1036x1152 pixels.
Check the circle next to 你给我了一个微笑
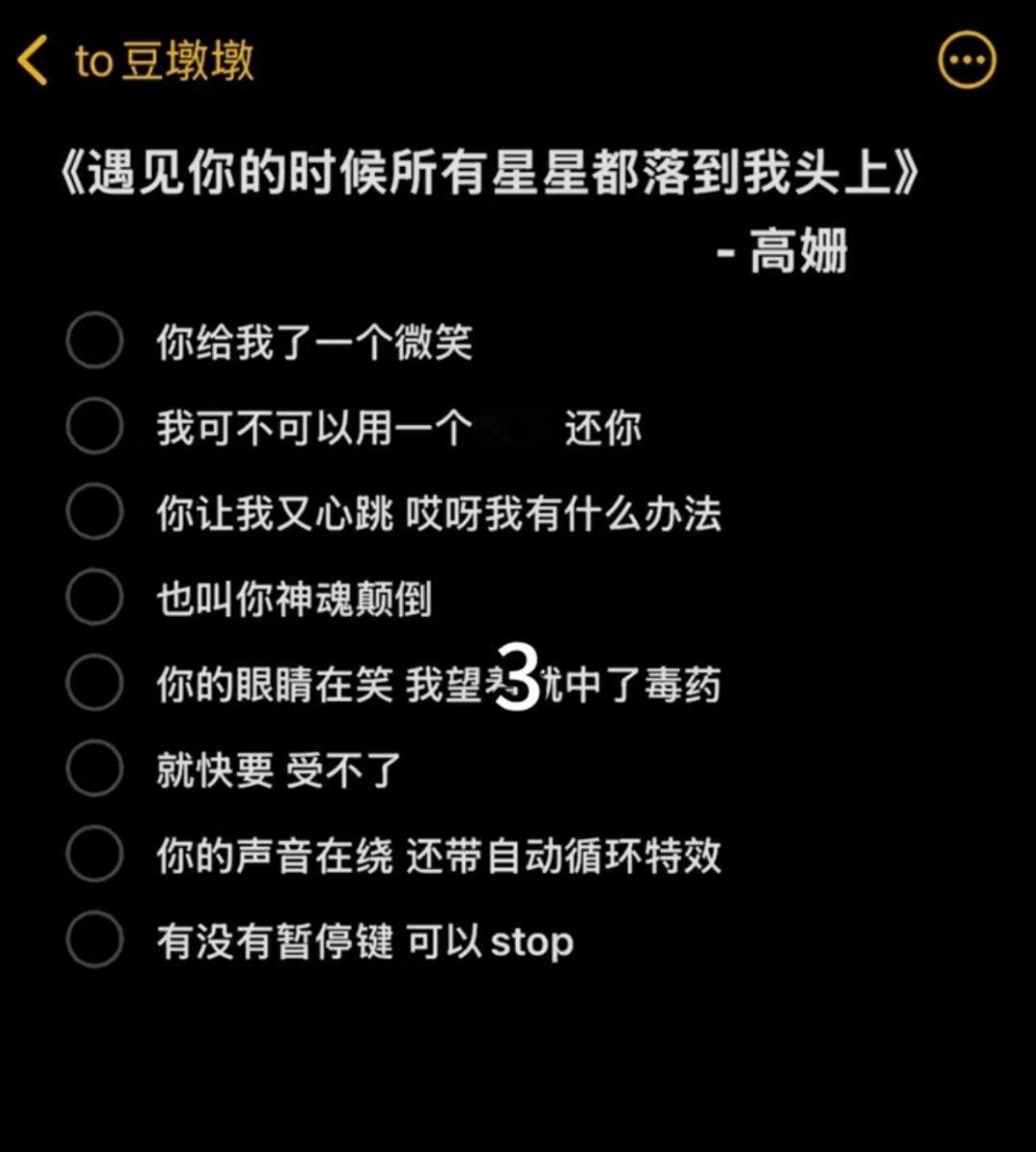(x=95, y=341)
